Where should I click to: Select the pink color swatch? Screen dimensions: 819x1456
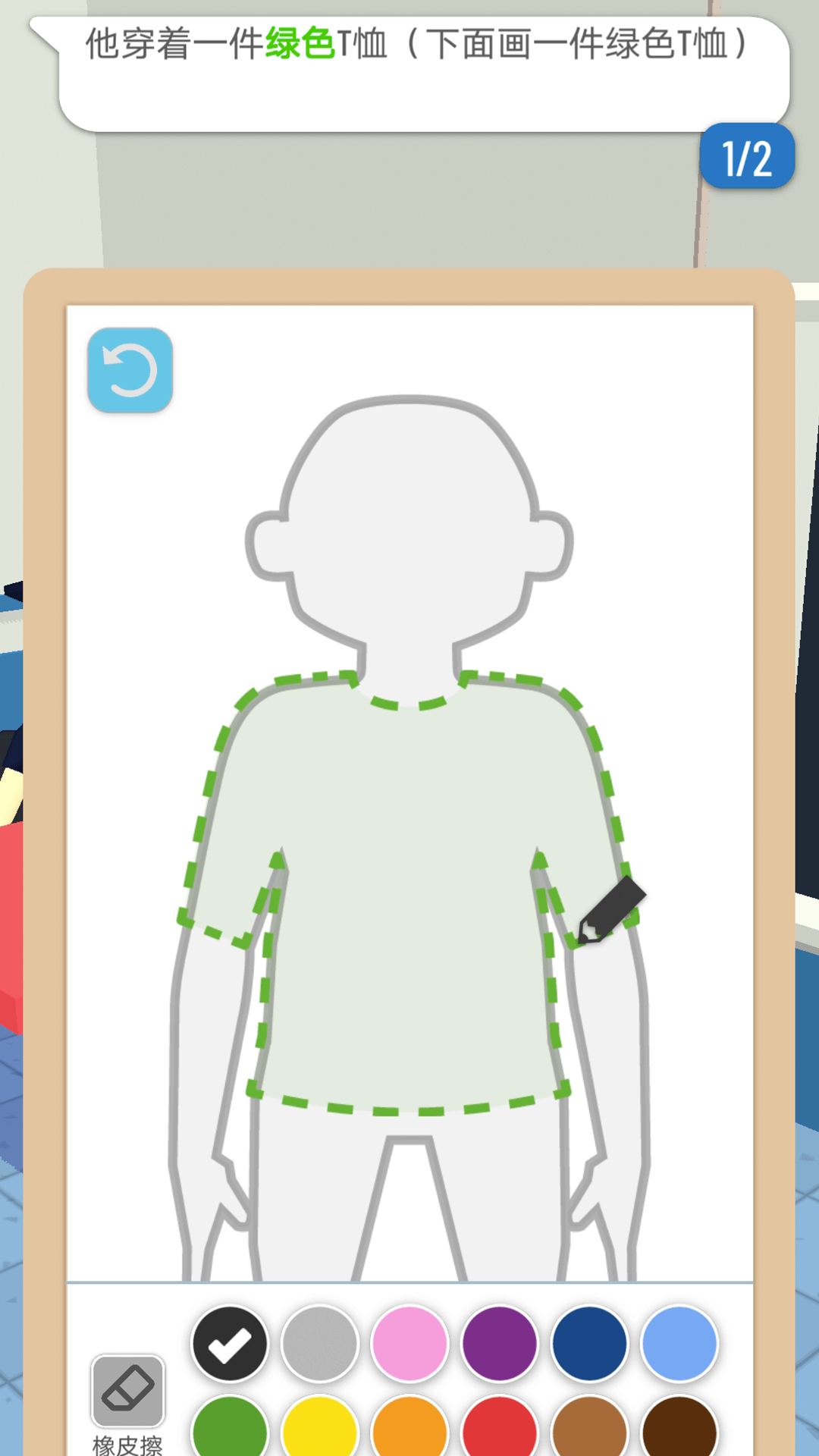409,1344
